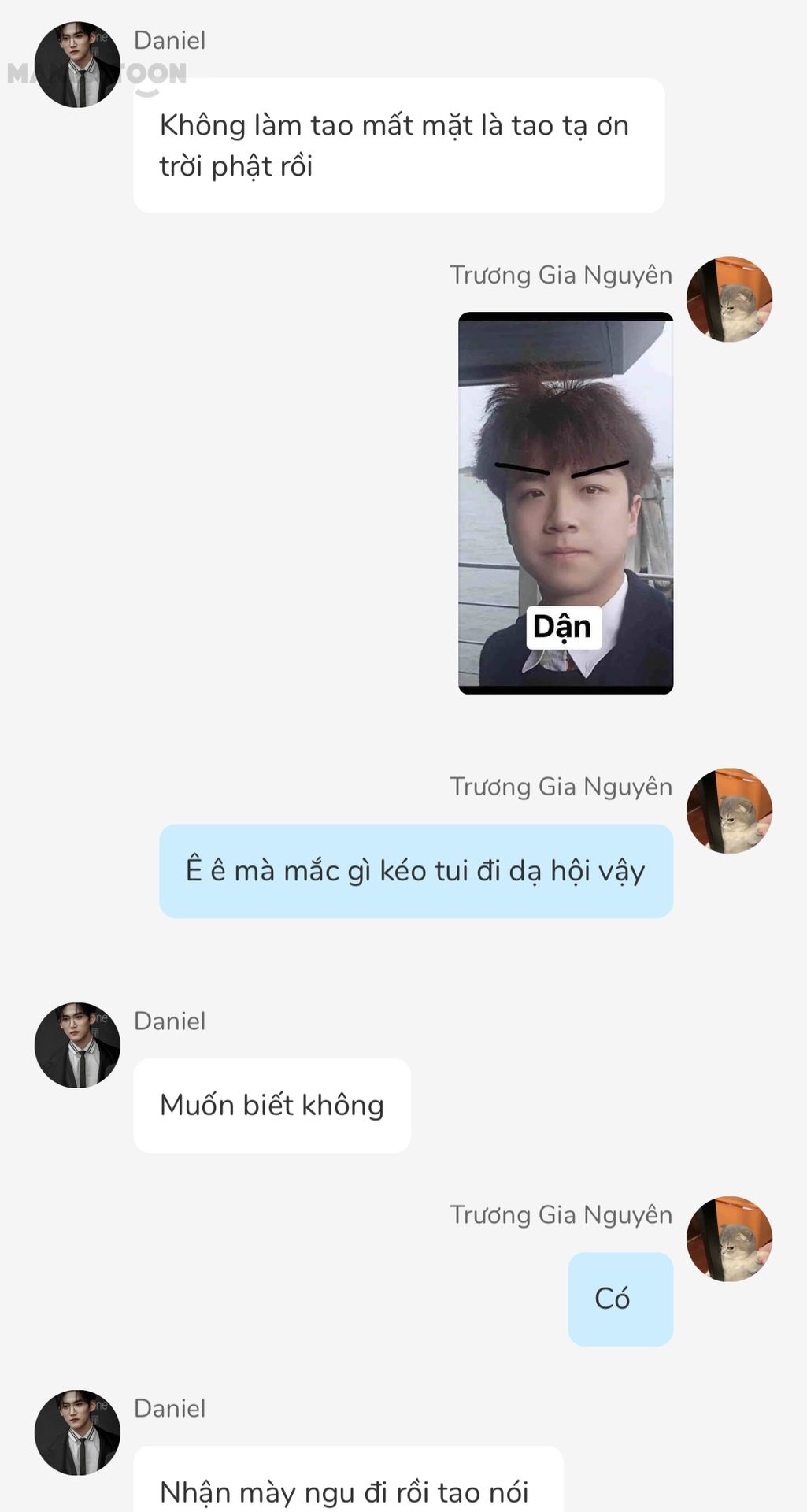The width and height of the screenshot is (807, 1512).
Task: Open the photo sent by Trương Gia Nguyên
Action: click(565, 502)
